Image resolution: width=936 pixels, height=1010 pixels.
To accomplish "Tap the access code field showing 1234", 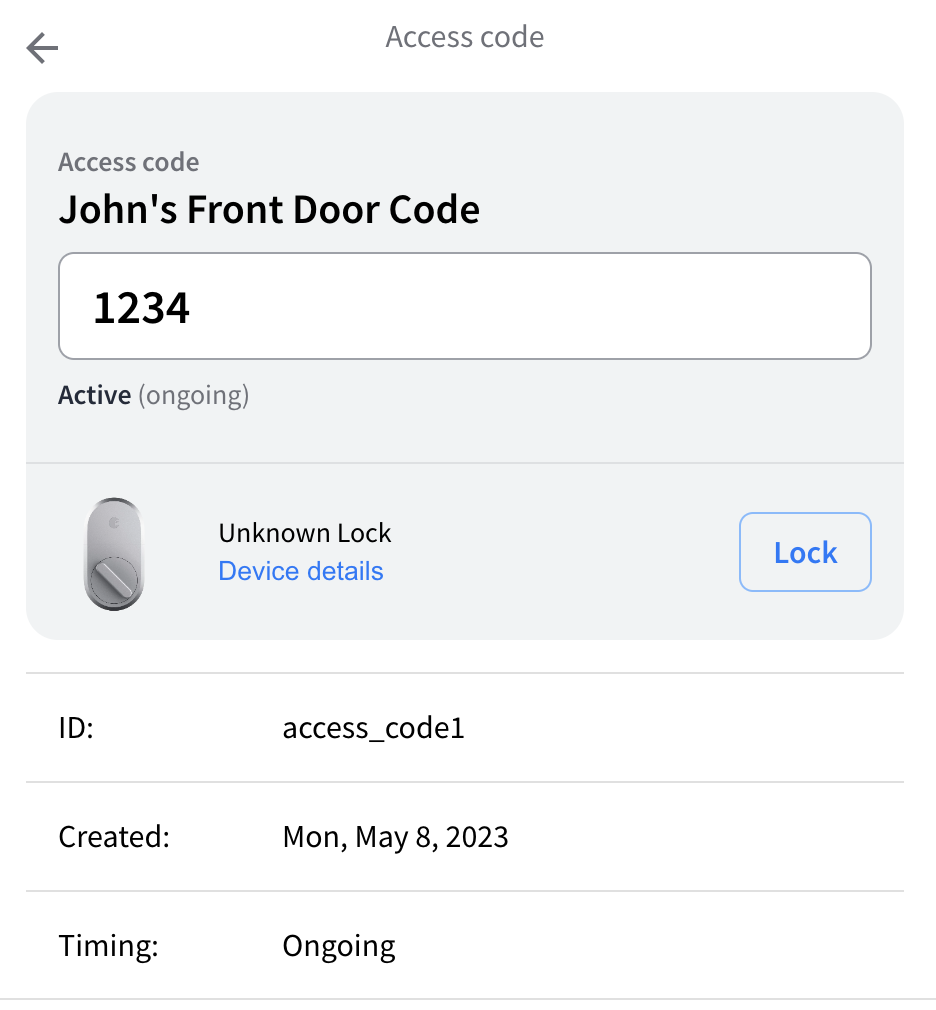I will (x=464, y=306).
